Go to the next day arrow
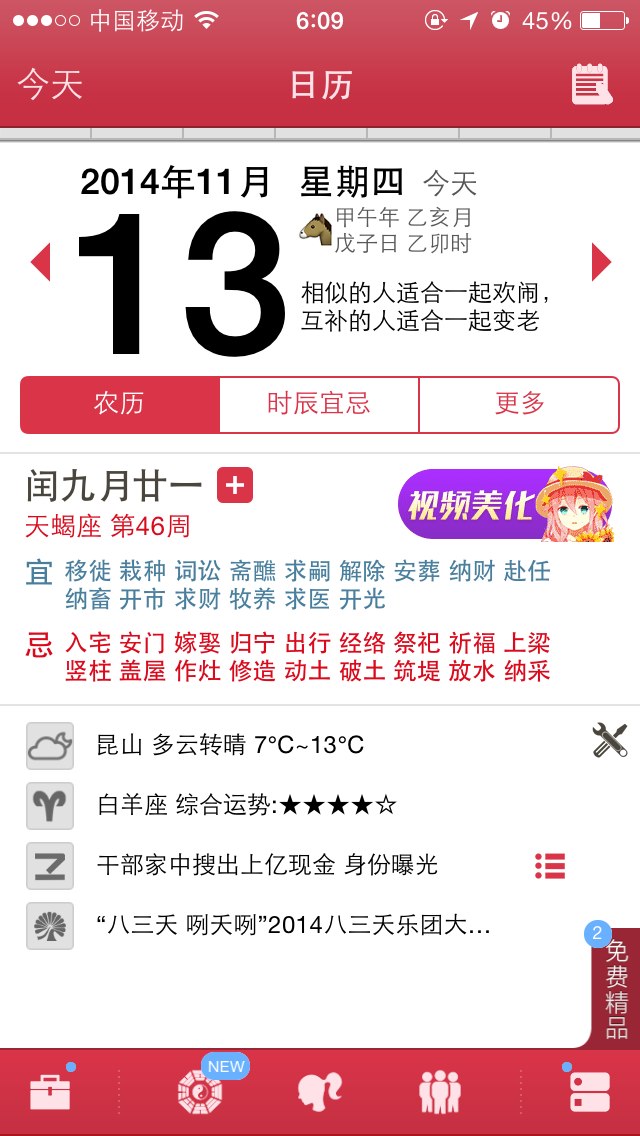 point(601,262)
